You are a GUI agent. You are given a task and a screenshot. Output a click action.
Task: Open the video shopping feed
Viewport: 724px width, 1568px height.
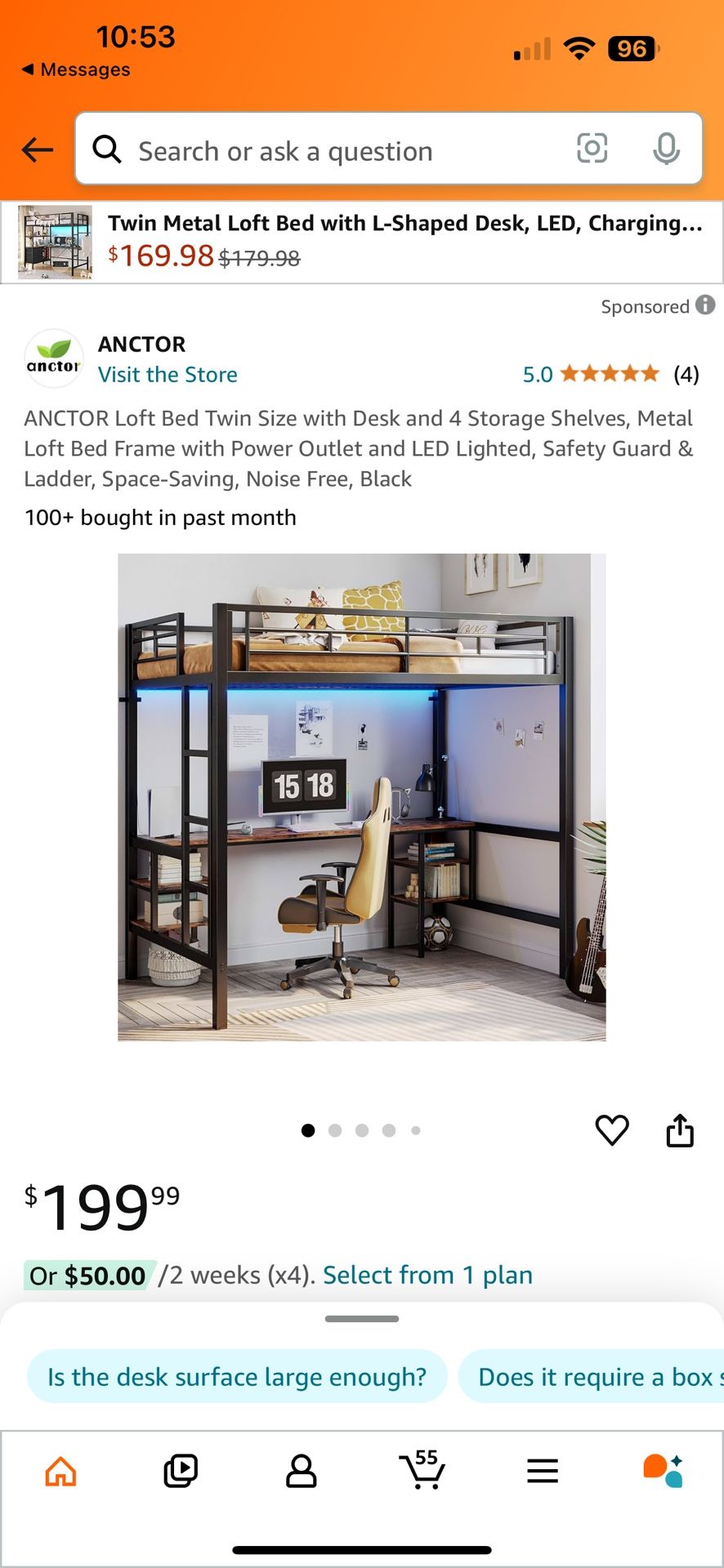coord(181,1470)
